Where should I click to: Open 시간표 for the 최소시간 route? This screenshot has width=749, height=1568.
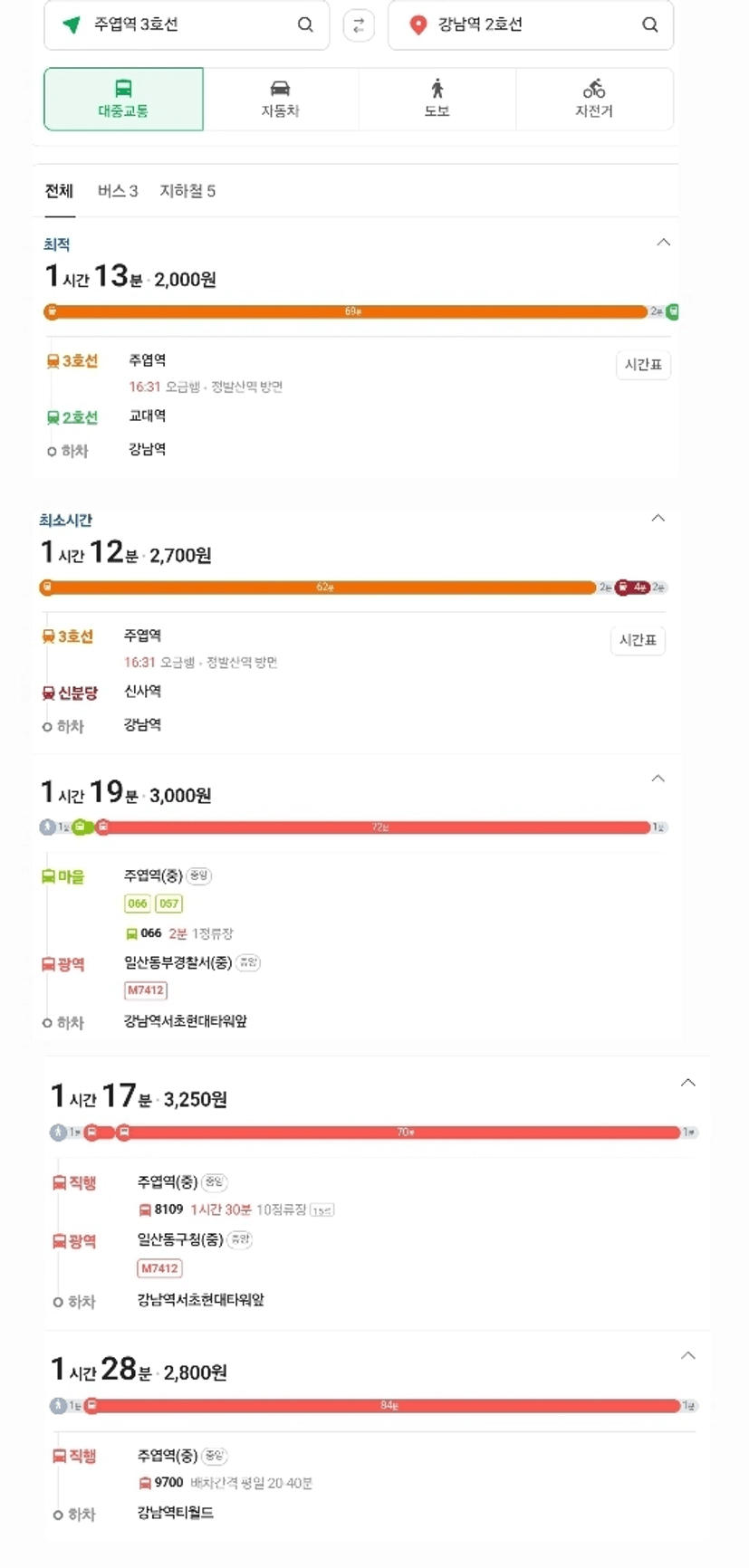[638, 640]
